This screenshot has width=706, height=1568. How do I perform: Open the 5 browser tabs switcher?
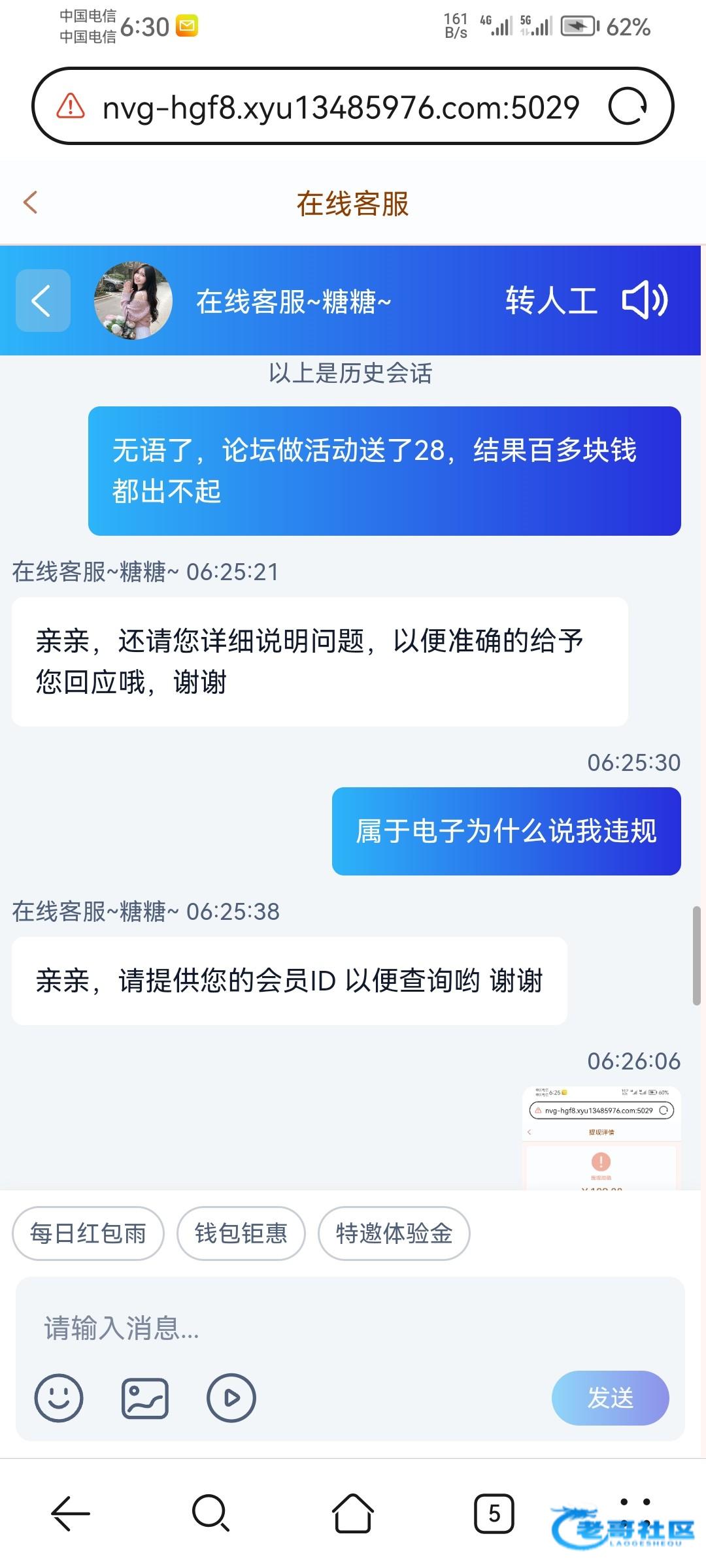point(494,1513)
